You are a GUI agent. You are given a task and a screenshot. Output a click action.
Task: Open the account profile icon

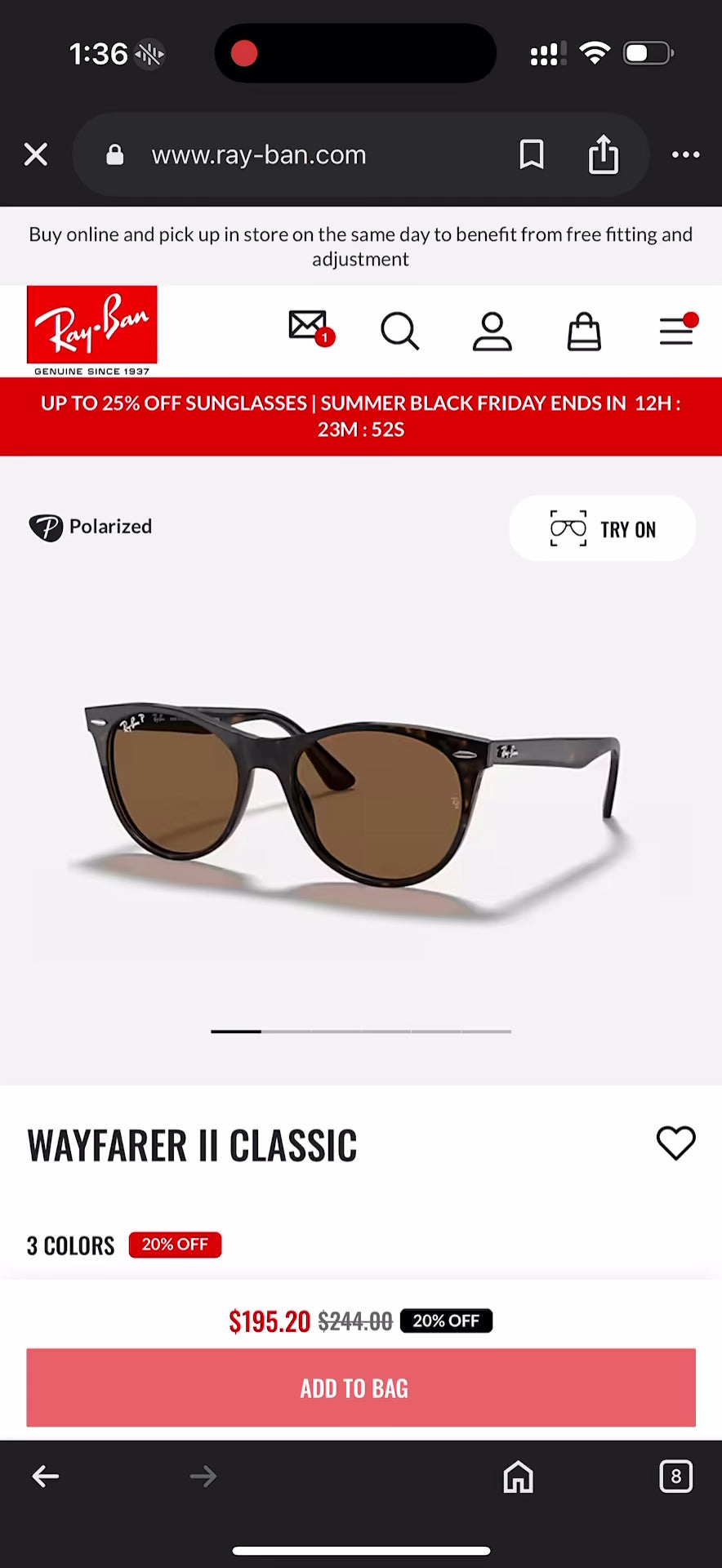[x=492, y=332]
